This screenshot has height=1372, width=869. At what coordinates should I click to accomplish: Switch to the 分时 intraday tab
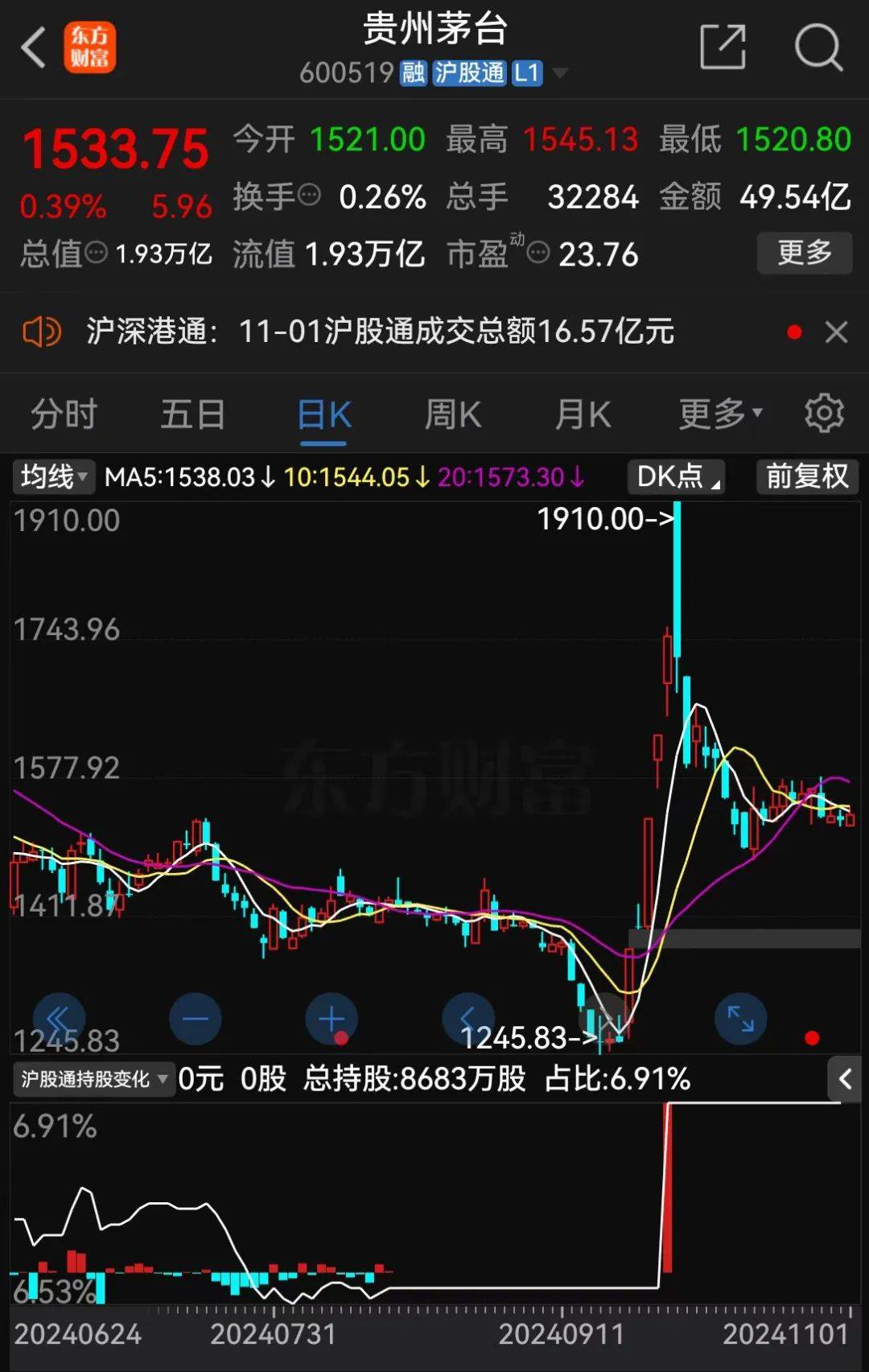[64, 413]
